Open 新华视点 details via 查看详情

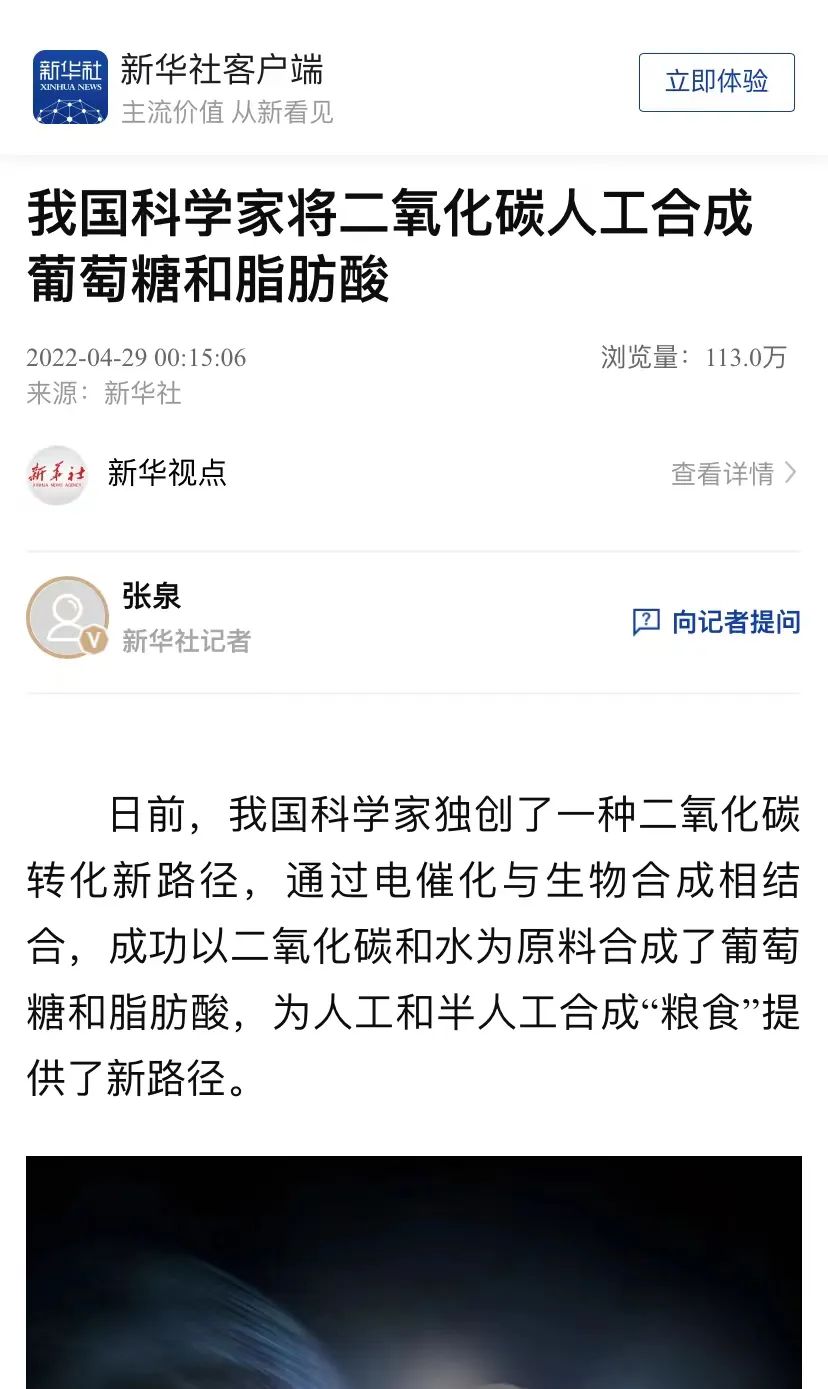[x=733, y=473]
